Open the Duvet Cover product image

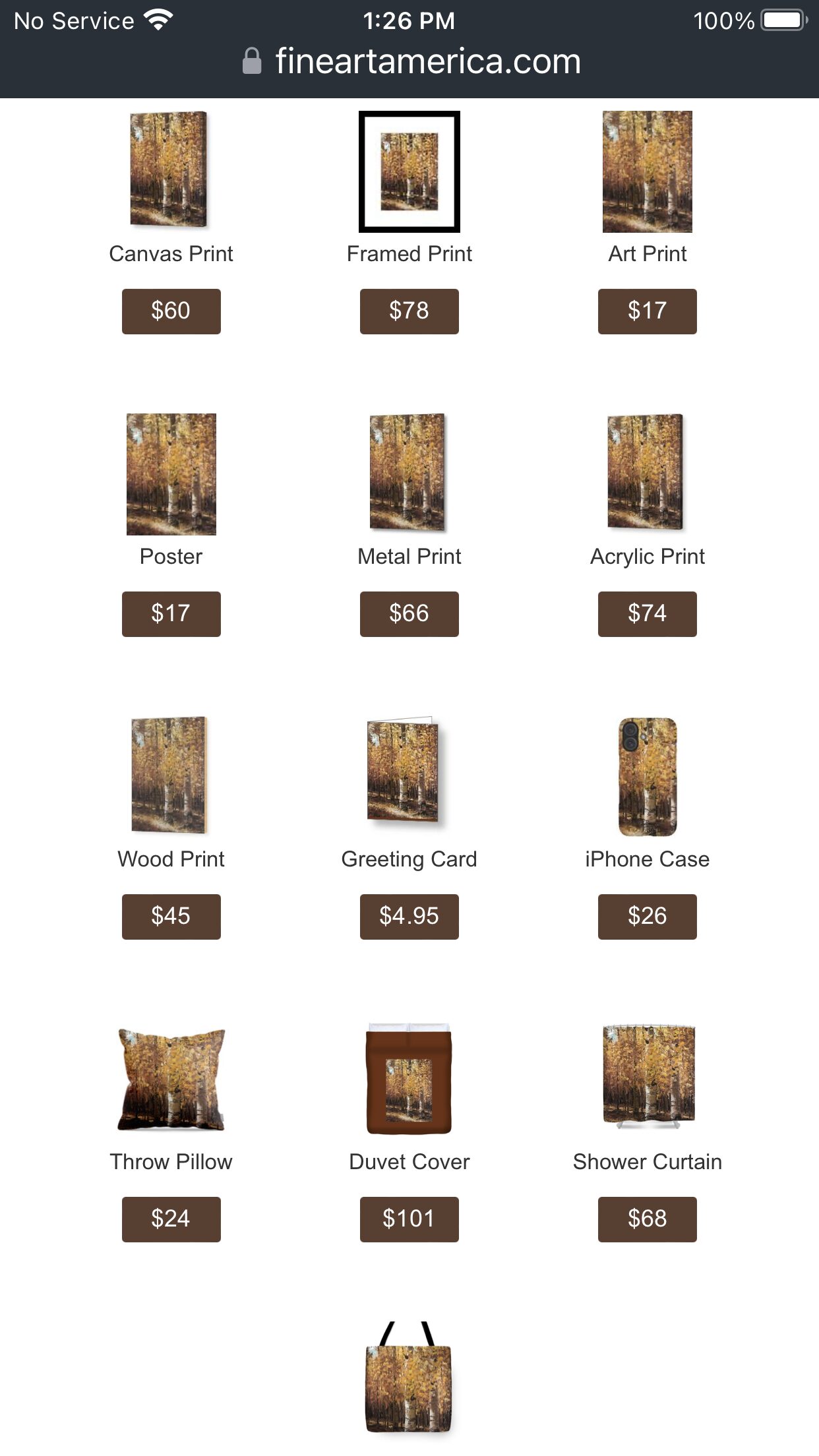coord(409,1079)
